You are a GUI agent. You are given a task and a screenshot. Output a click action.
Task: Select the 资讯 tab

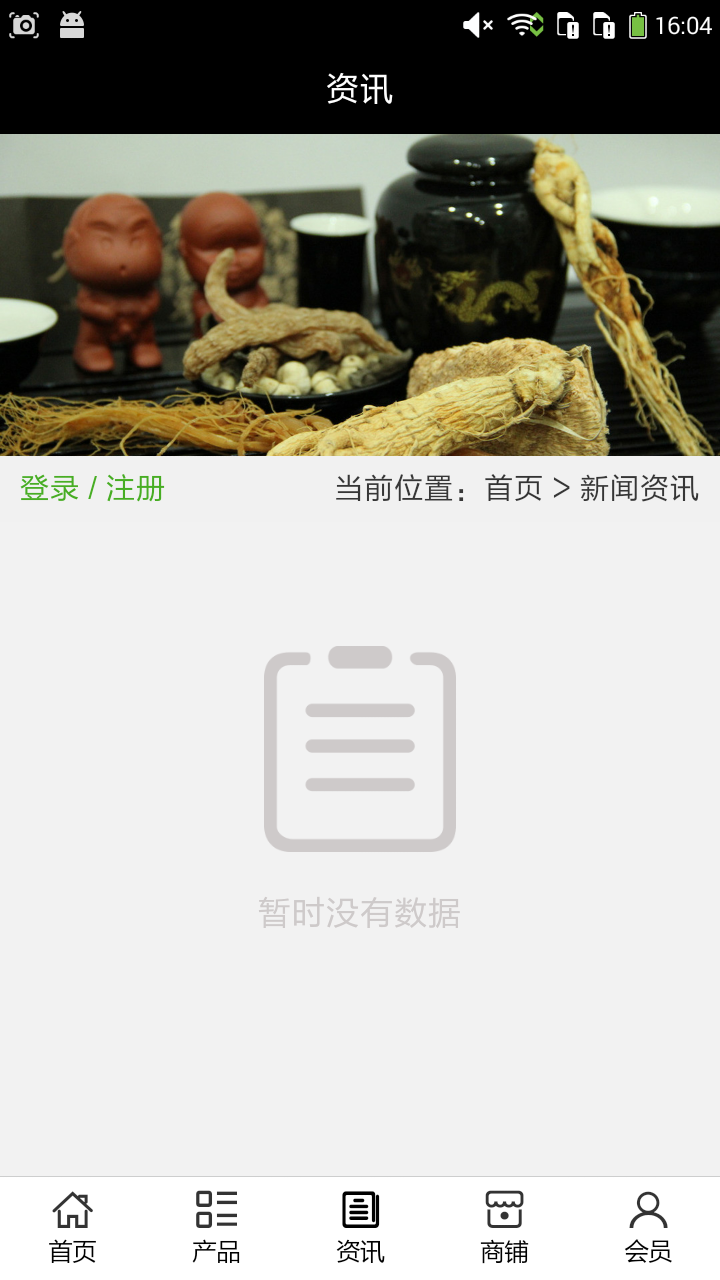tap(360, 1227)
